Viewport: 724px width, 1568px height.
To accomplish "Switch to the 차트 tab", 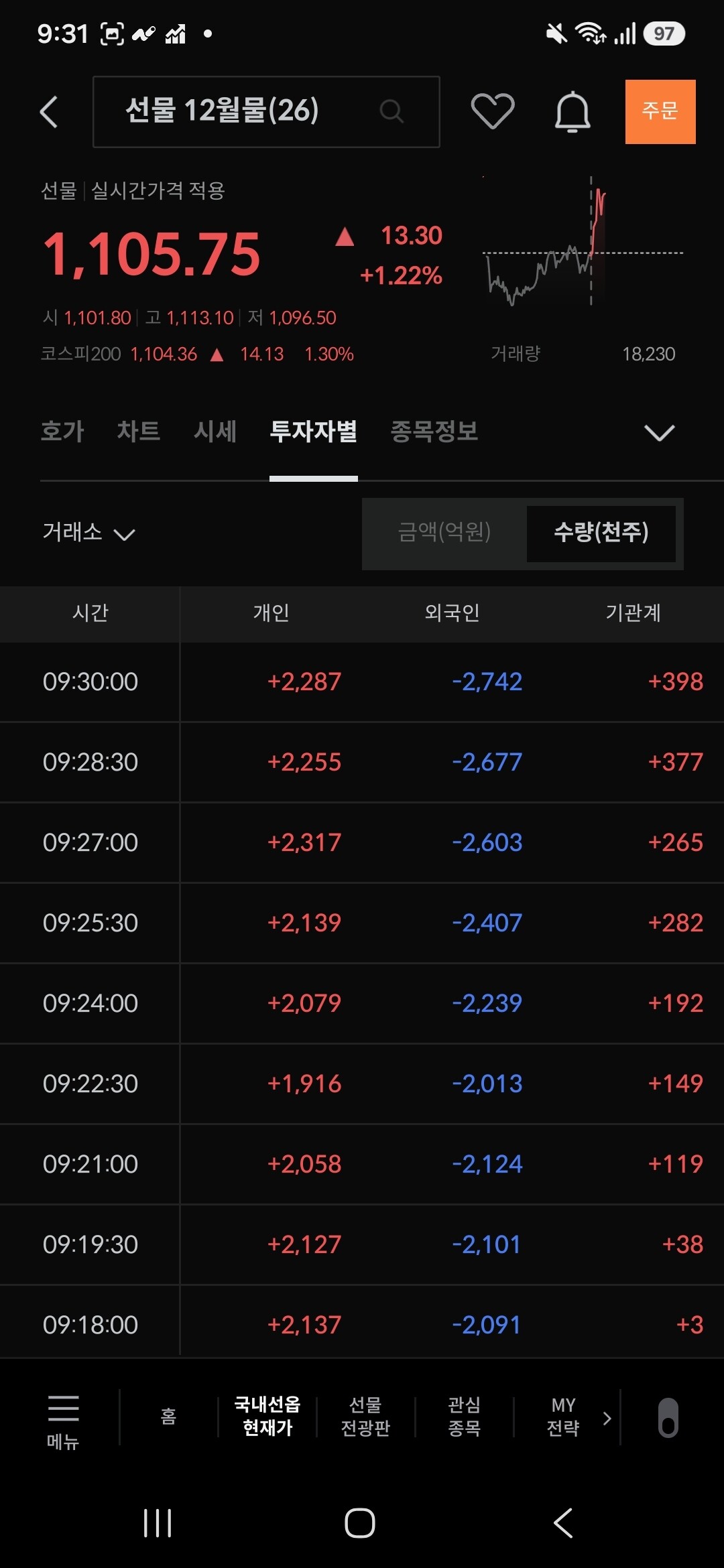I will (x=139, y=431).
